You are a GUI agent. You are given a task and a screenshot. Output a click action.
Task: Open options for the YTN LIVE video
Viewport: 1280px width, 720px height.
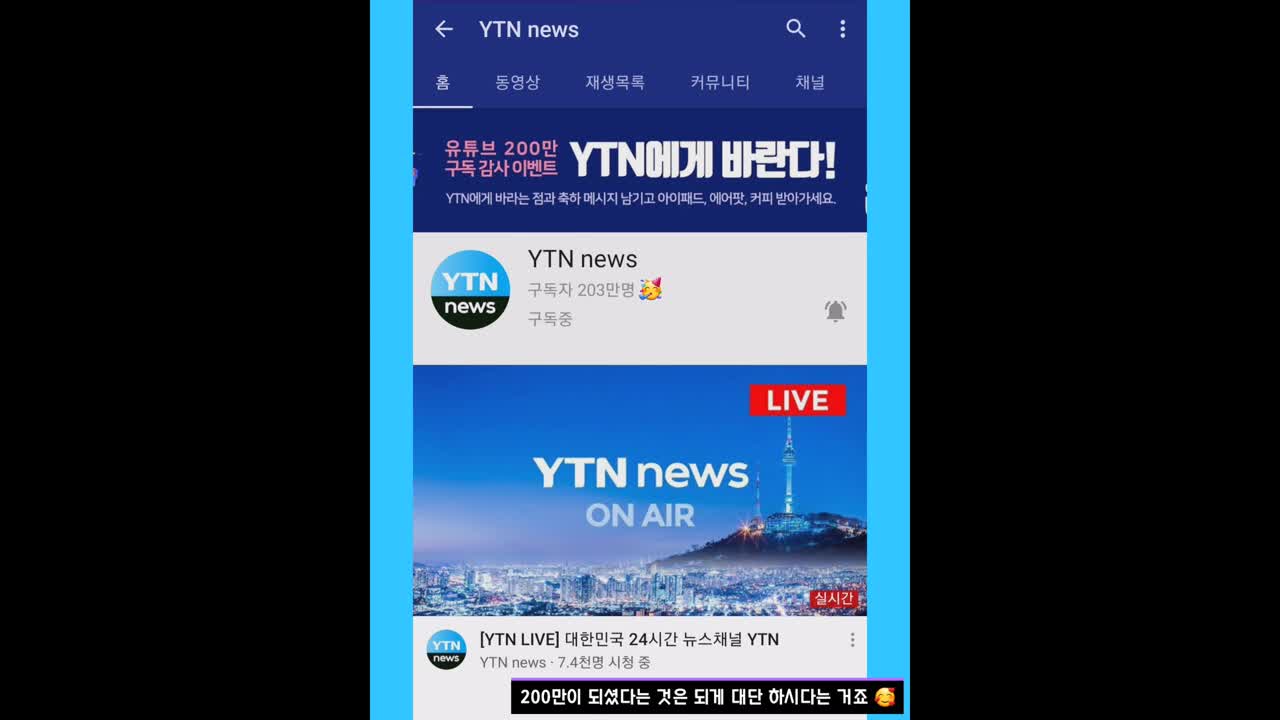coord(852,640)
